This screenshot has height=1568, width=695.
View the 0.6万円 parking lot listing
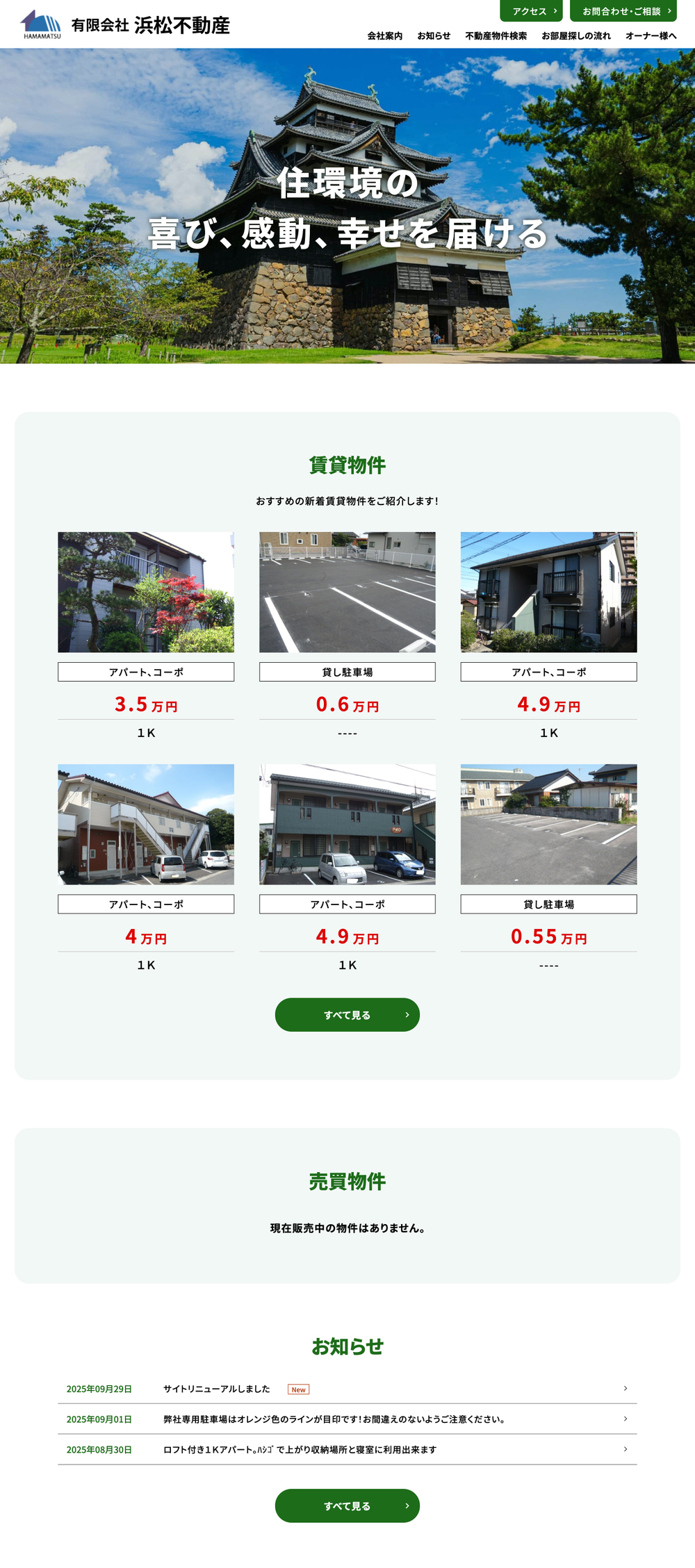347,593
